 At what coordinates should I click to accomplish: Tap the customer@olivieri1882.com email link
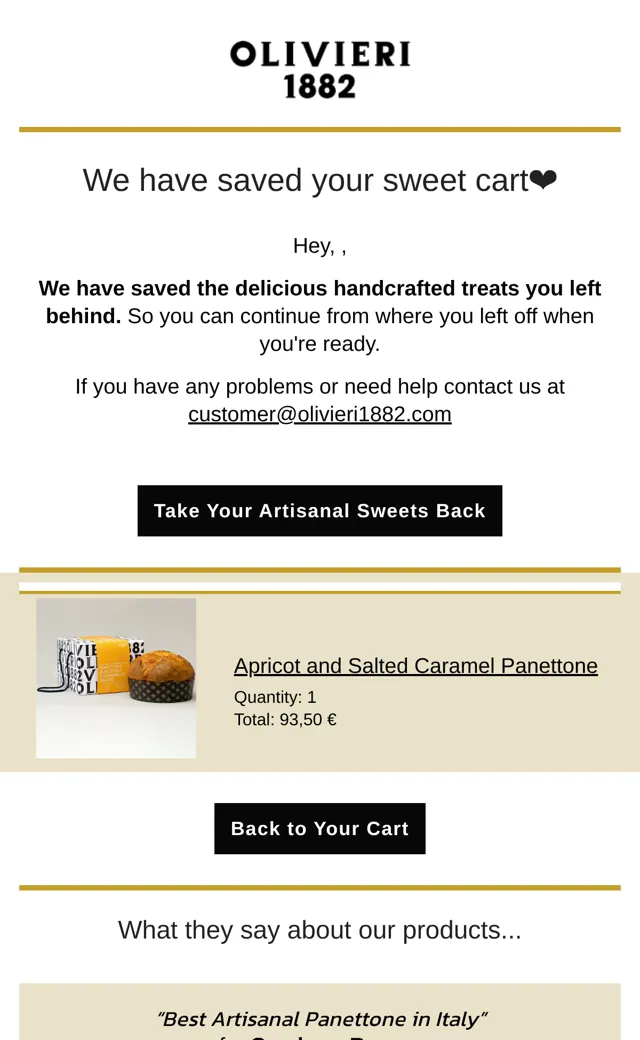point(320,414)
